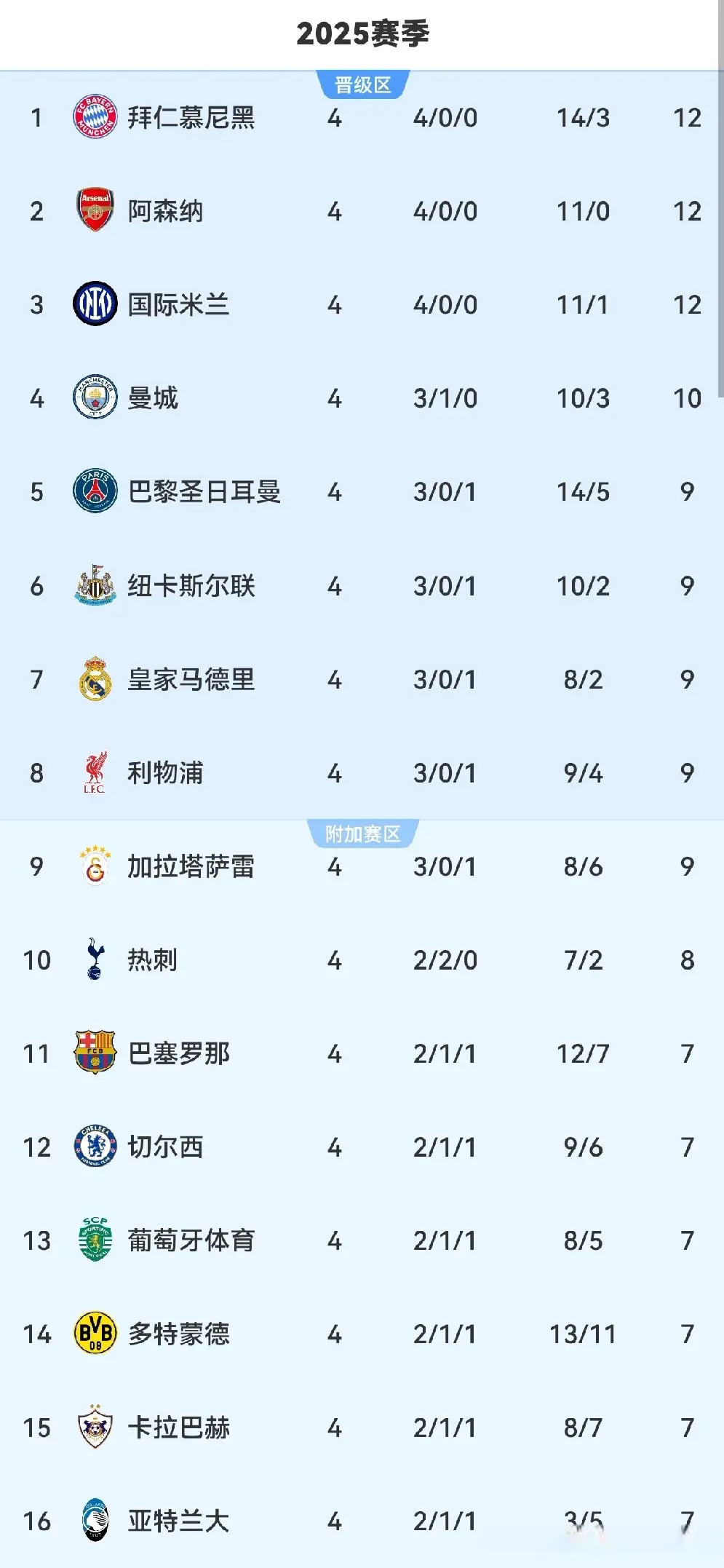Select the Liverpool (利物浦) row
The height and width of the screenshot is (1568, 724).
coord(165,772)
